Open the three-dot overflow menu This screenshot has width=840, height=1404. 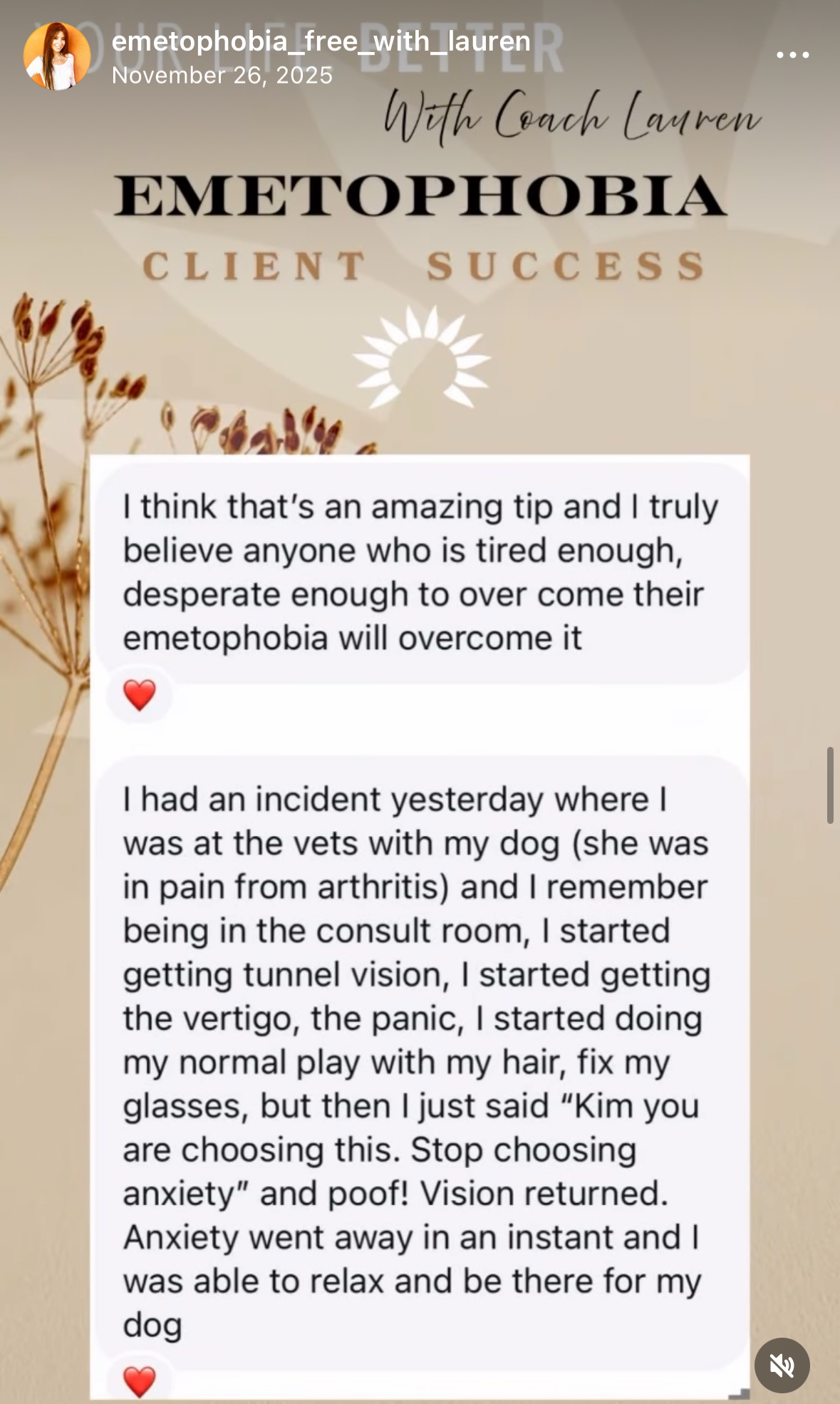[792, 55]
